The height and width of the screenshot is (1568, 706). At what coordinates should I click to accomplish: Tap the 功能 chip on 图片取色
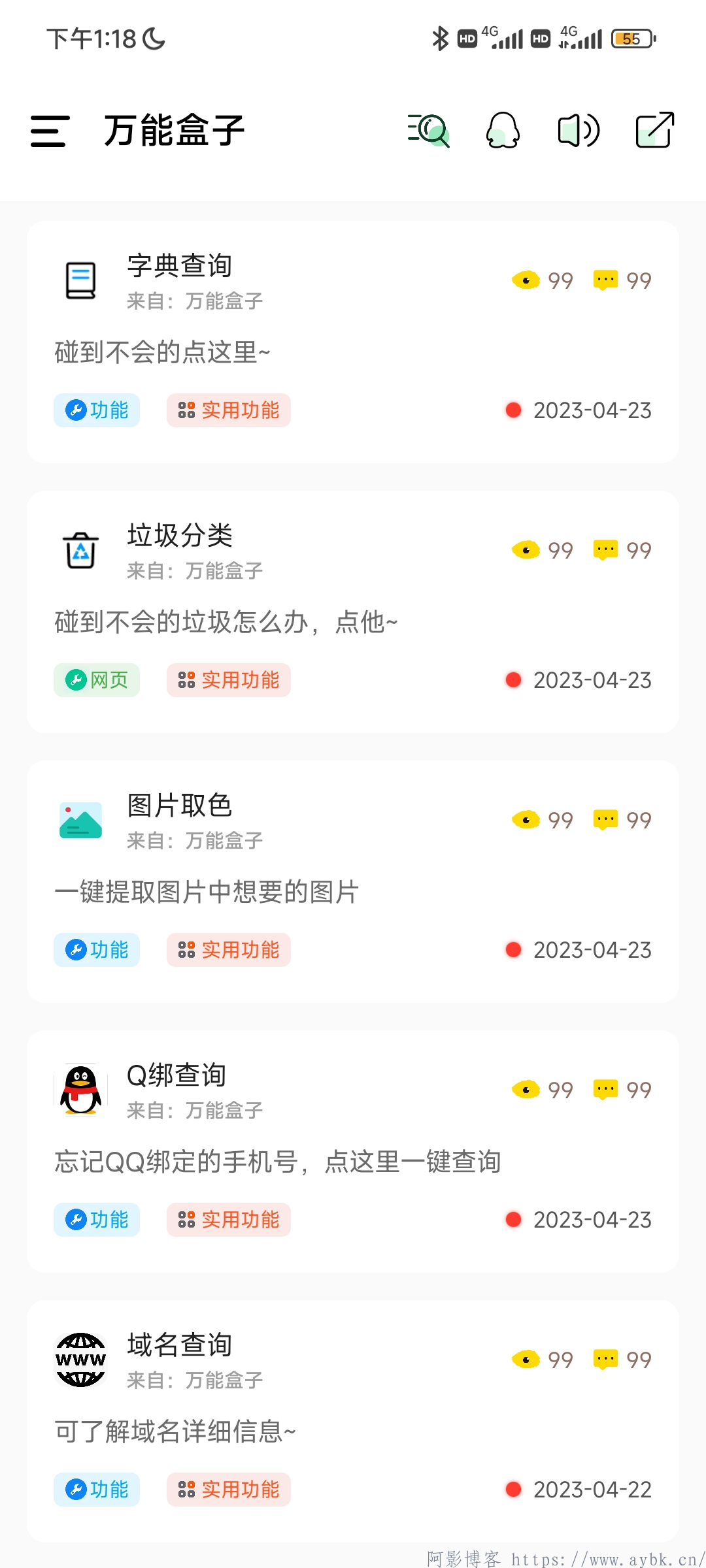97,950
